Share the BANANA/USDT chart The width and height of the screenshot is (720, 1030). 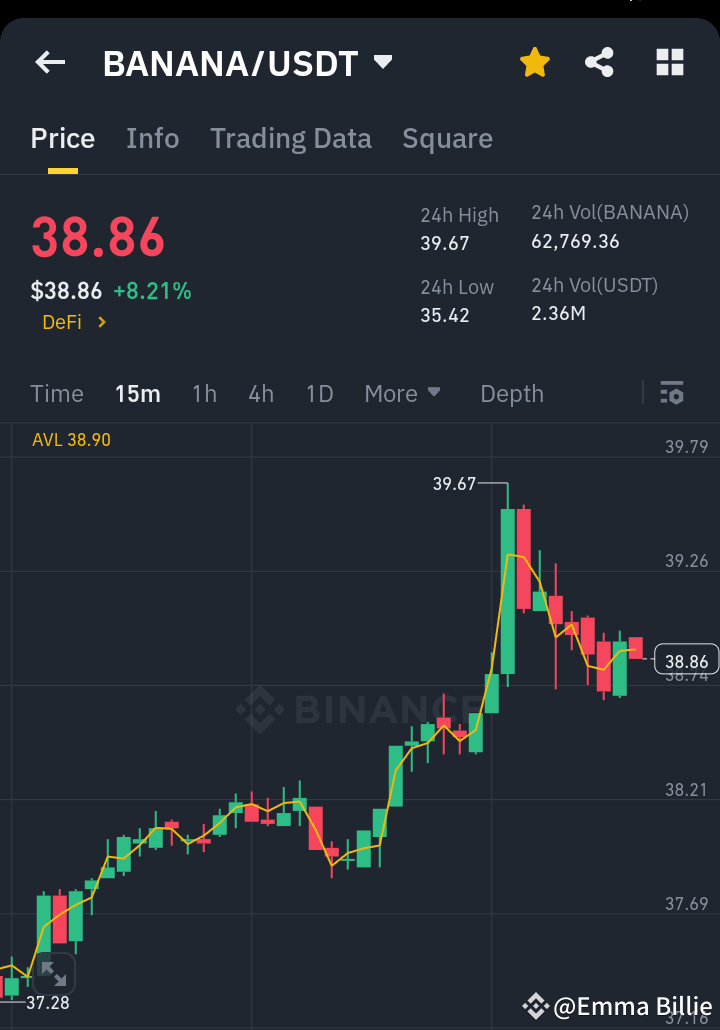600,61
